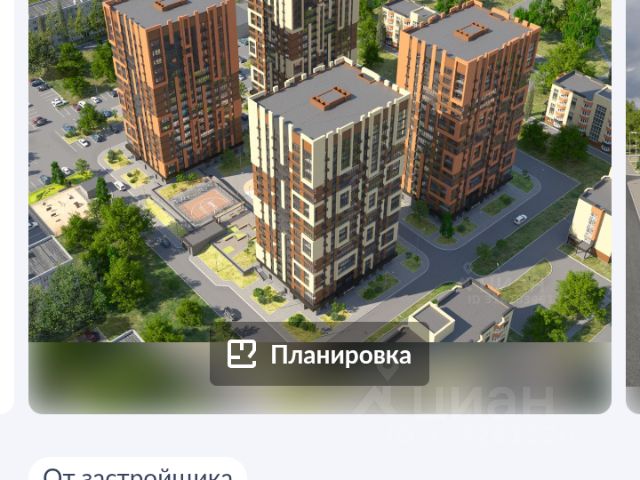Open the residential complex photo
The image size is (640, 480).
[x=319, y=170]
